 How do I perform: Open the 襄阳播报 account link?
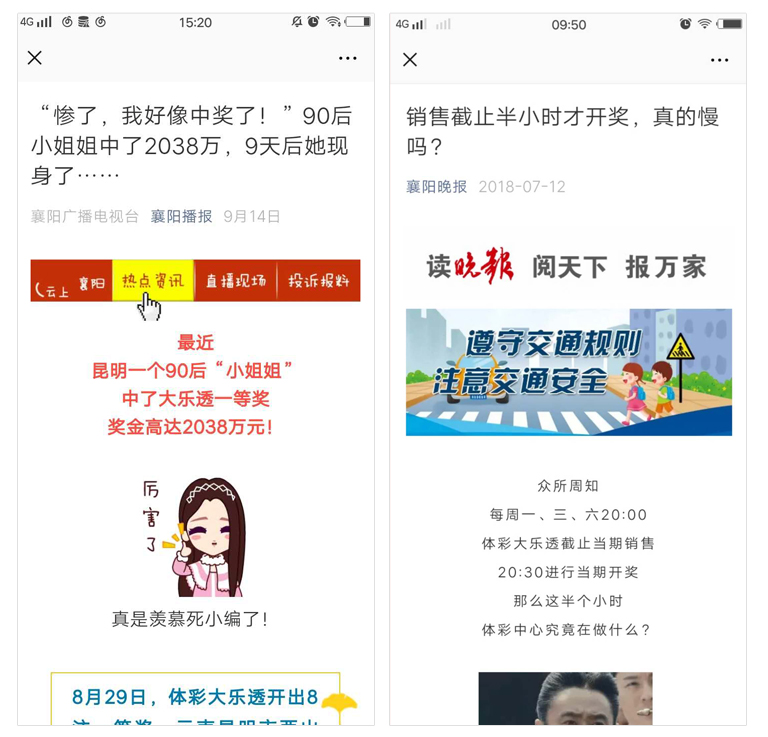(x=181, y=216)
